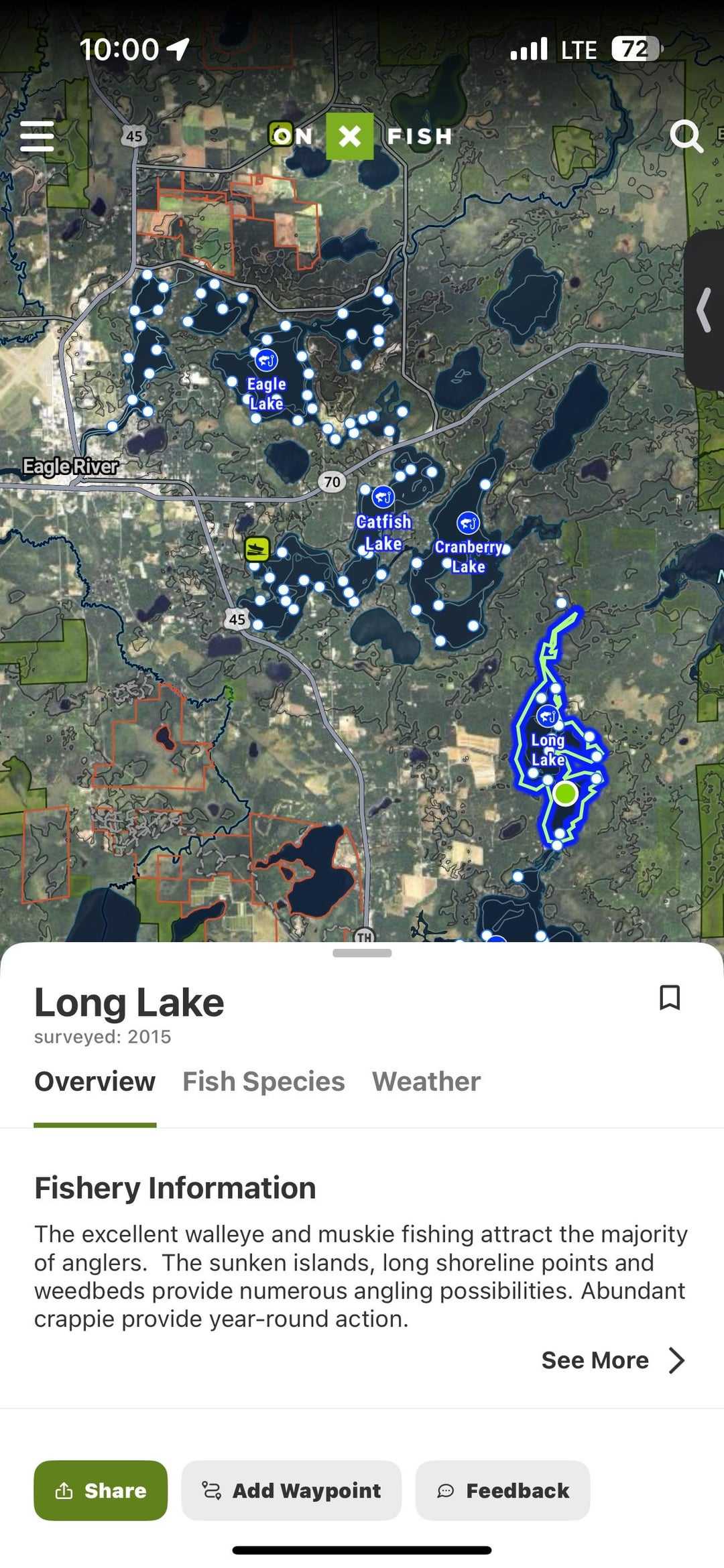See more fishery information
The image size is (724, 1568).
pos(613,1360)
